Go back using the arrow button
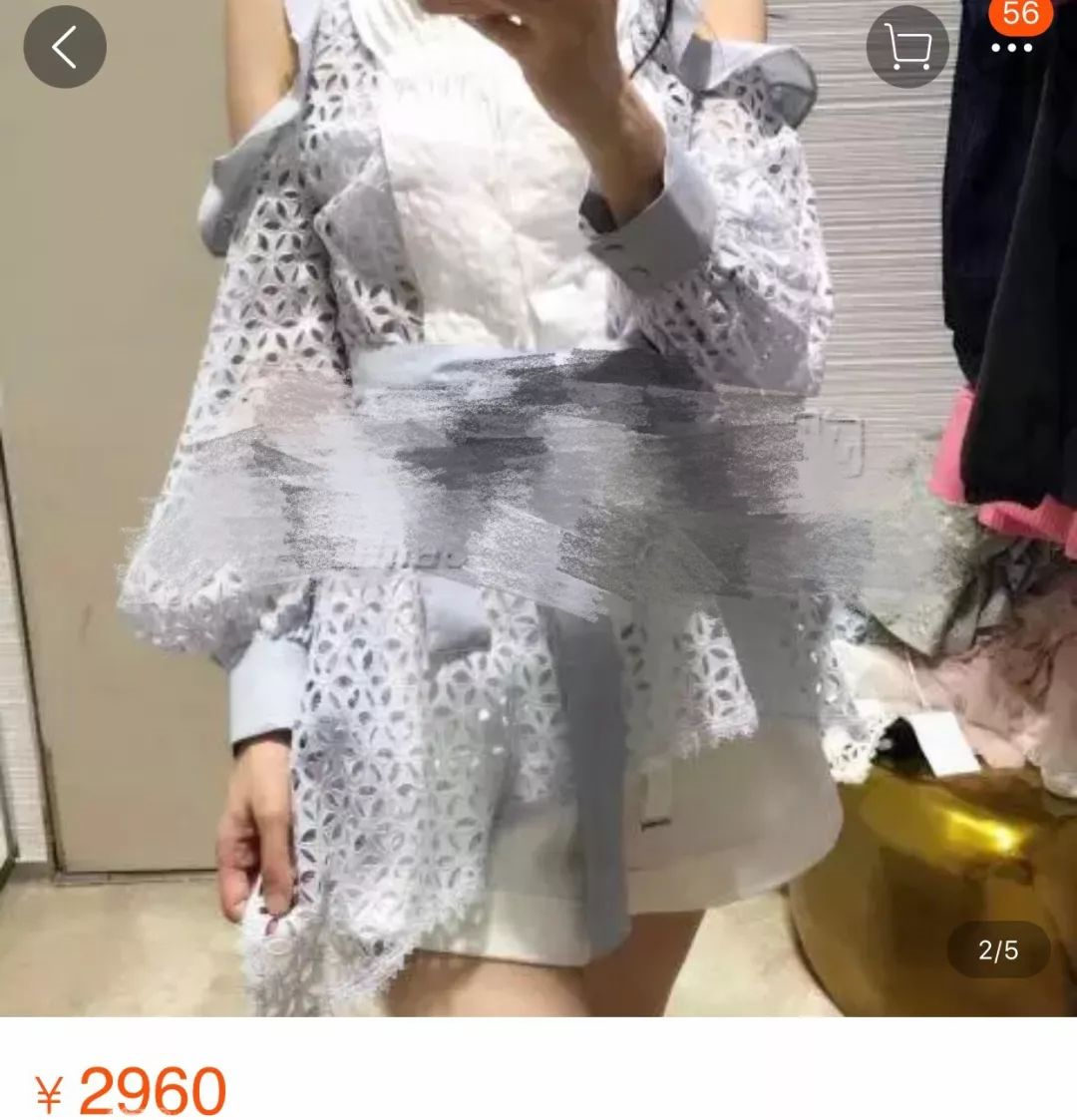Image resolution: width=1077 pixels, height=1120 pixels. (65, 47)
